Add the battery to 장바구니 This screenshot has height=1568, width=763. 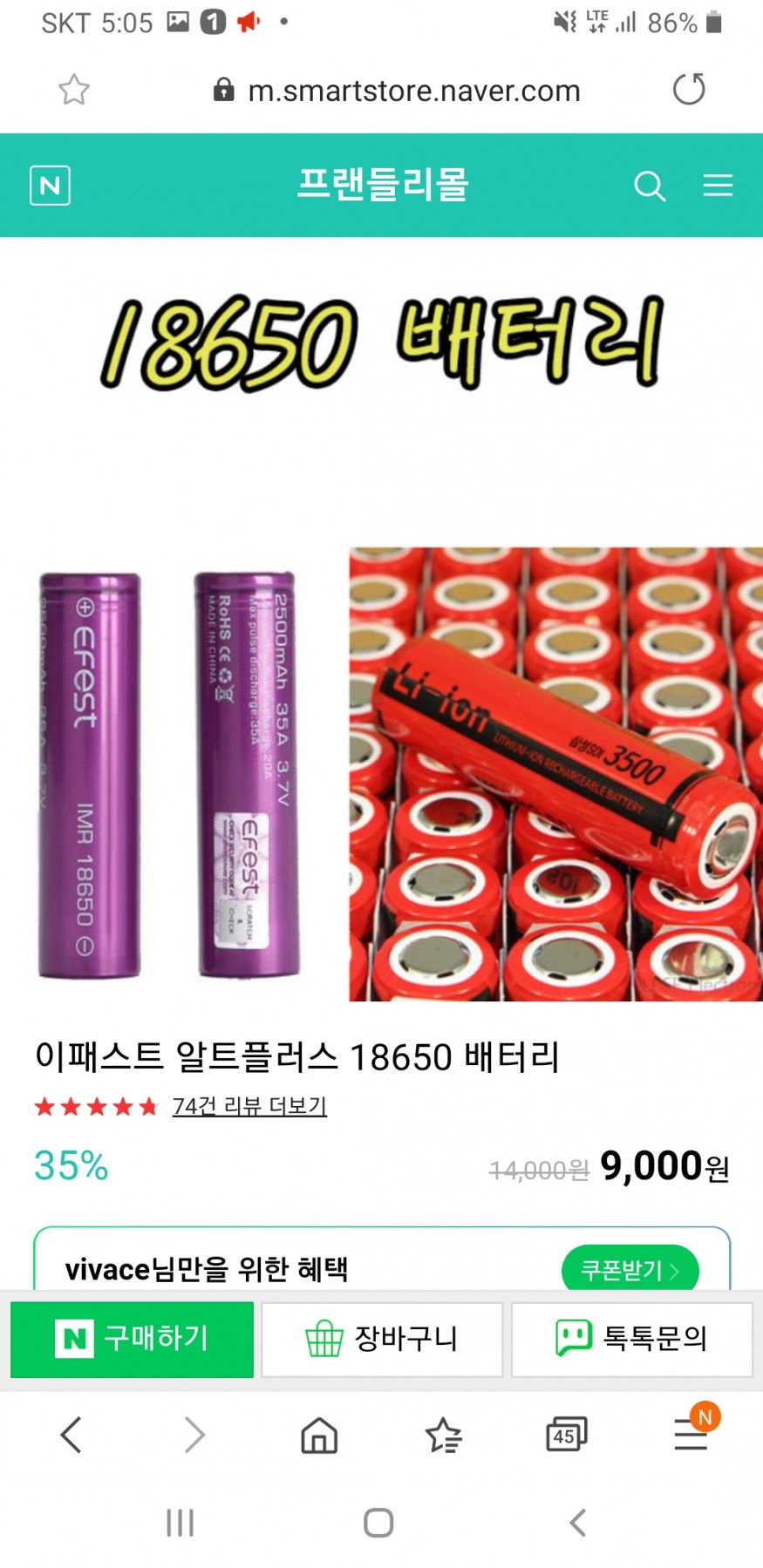pyautogui.click(x=382, y=1339)
